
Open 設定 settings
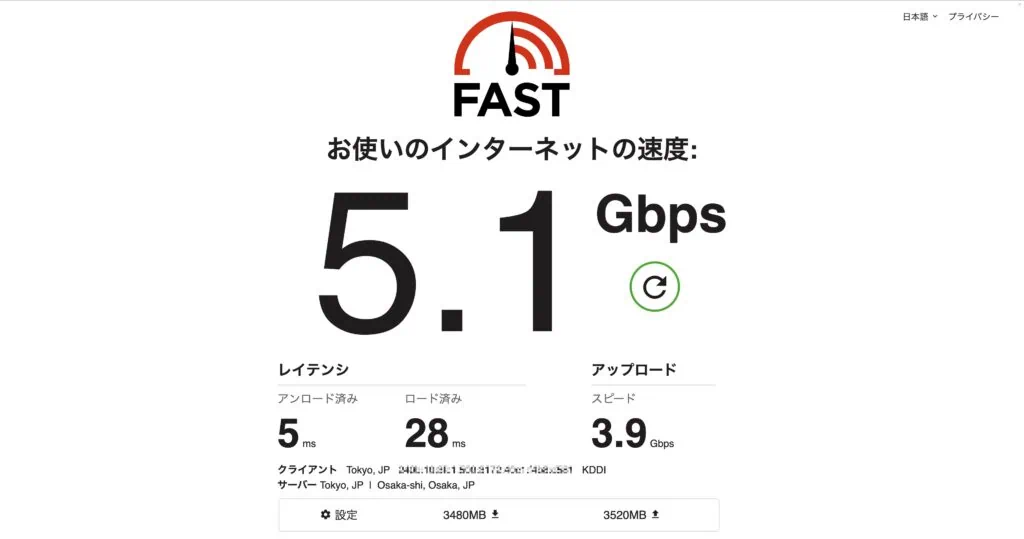click(x=339, y=515)
